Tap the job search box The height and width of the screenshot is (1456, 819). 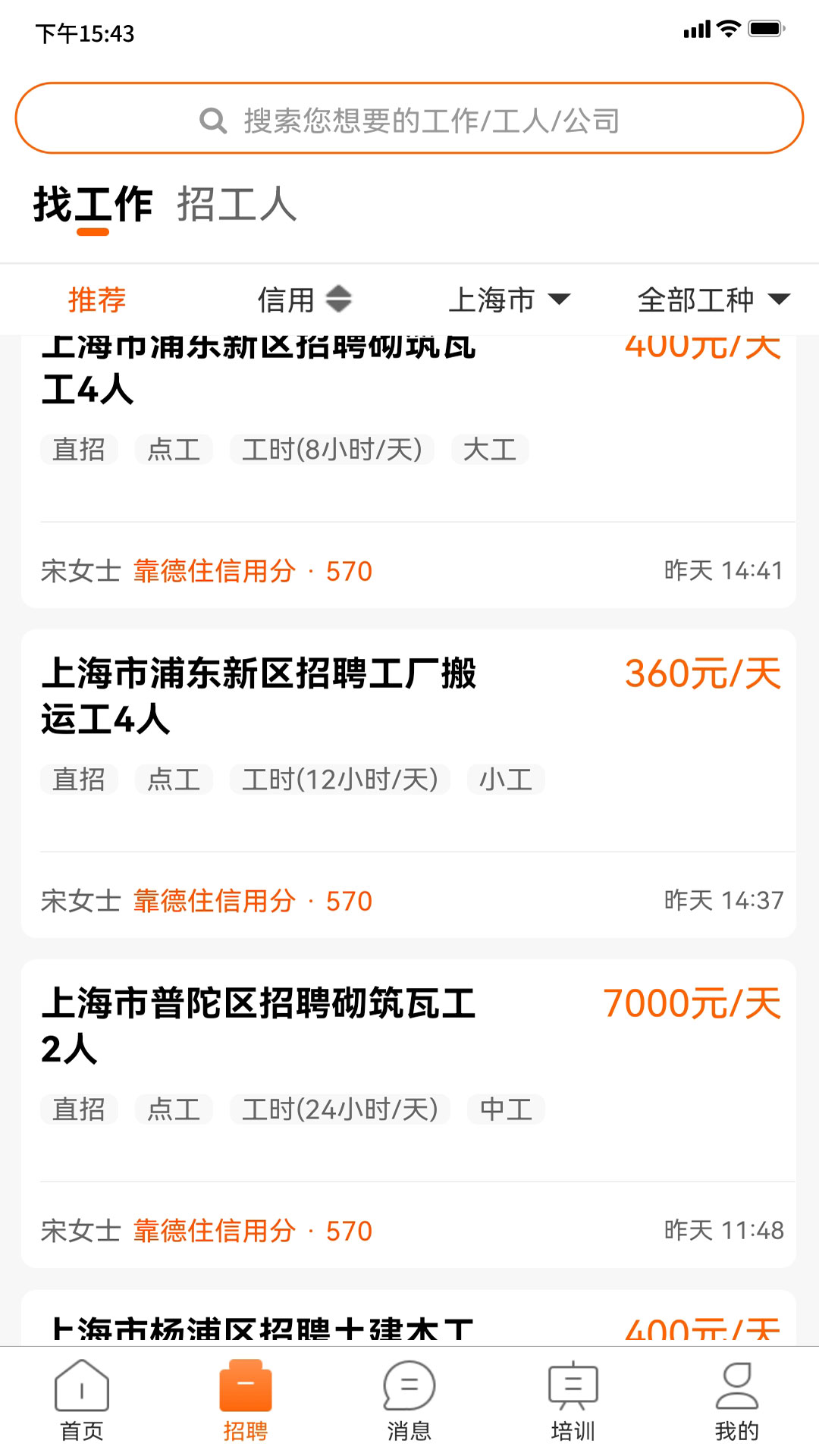click(409, 119)
